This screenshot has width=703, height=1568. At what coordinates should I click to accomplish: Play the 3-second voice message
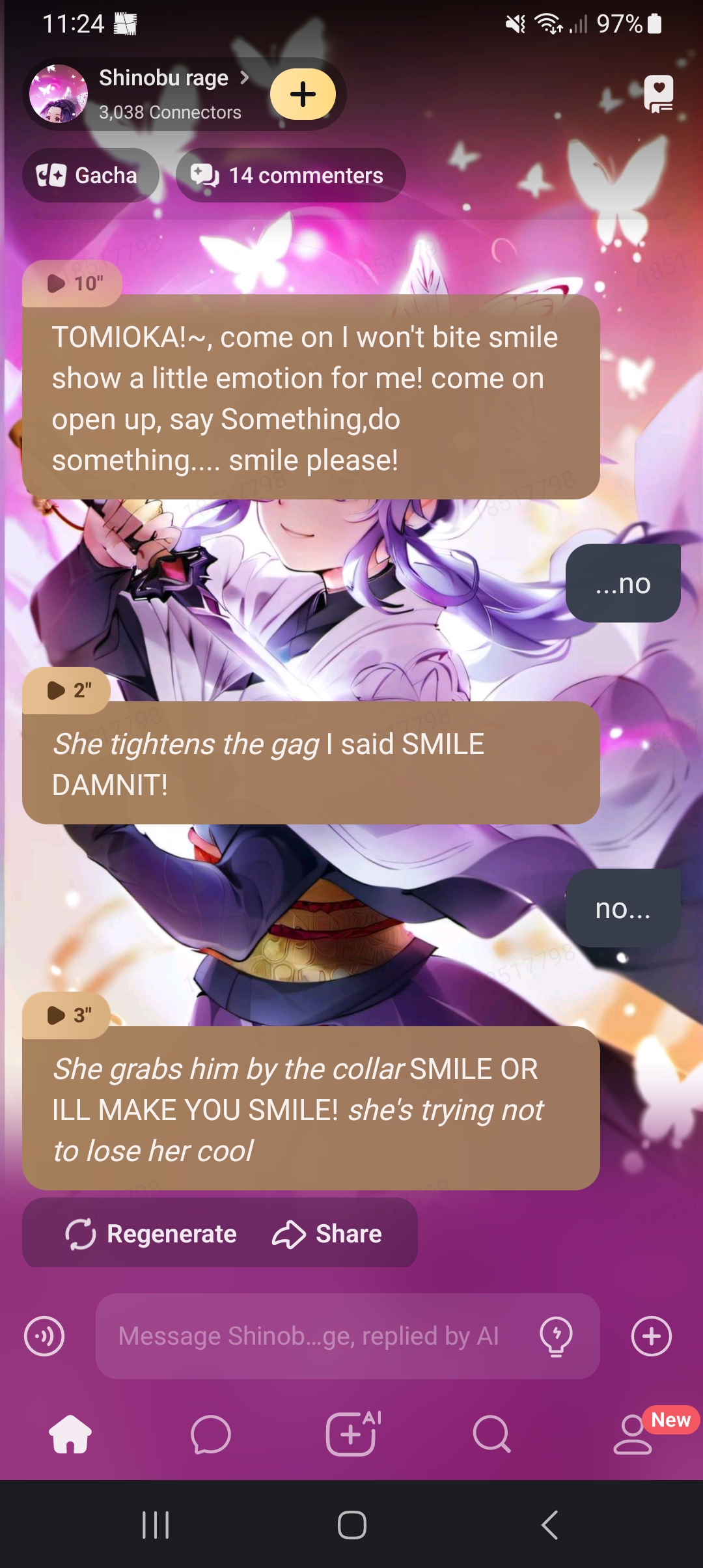pyautogui.click(x=67, y=1015)
